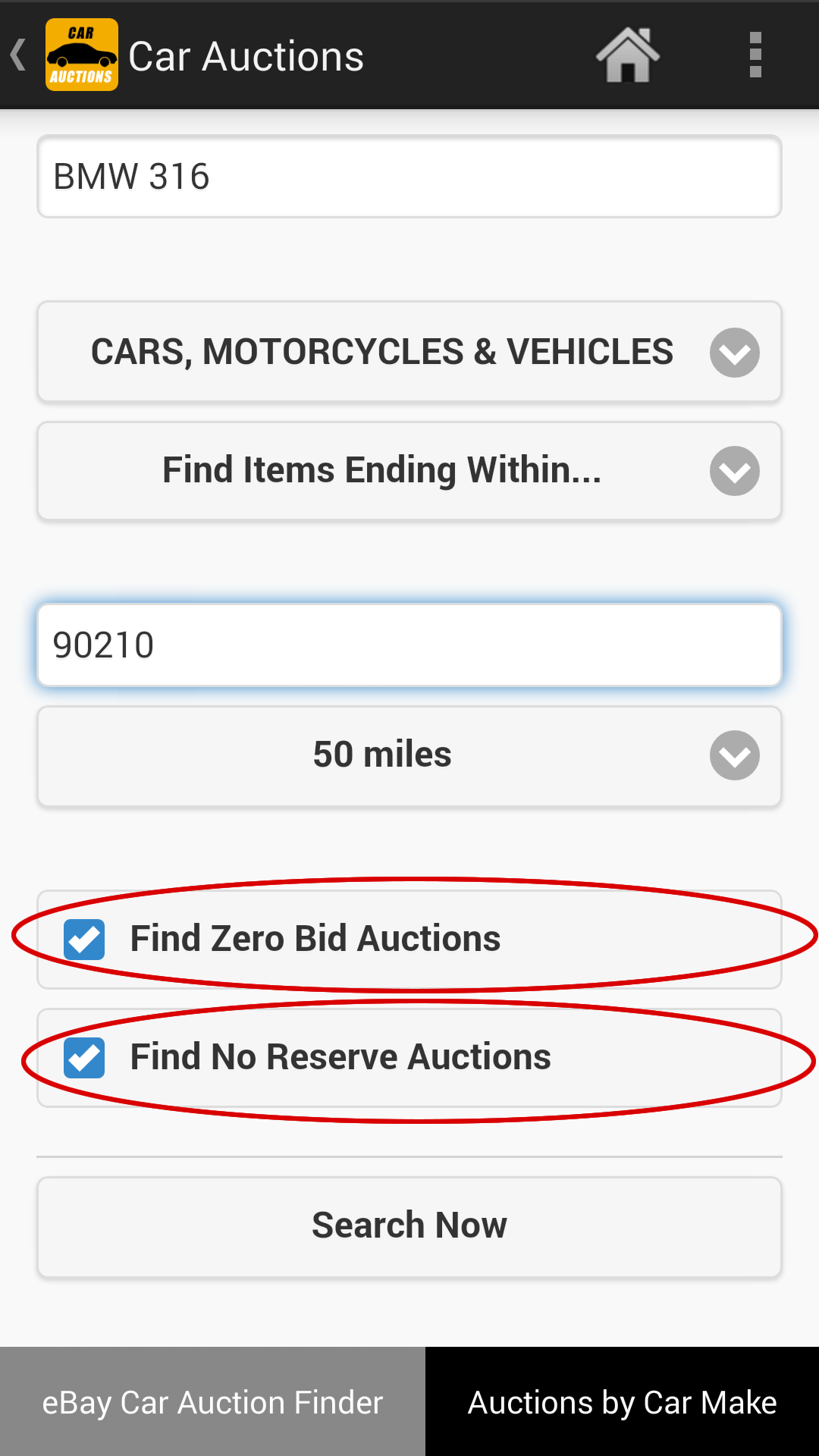The image size is (819, 1456).
Task: Open the 50 miles distance dropdown
Action: (409, 755)
